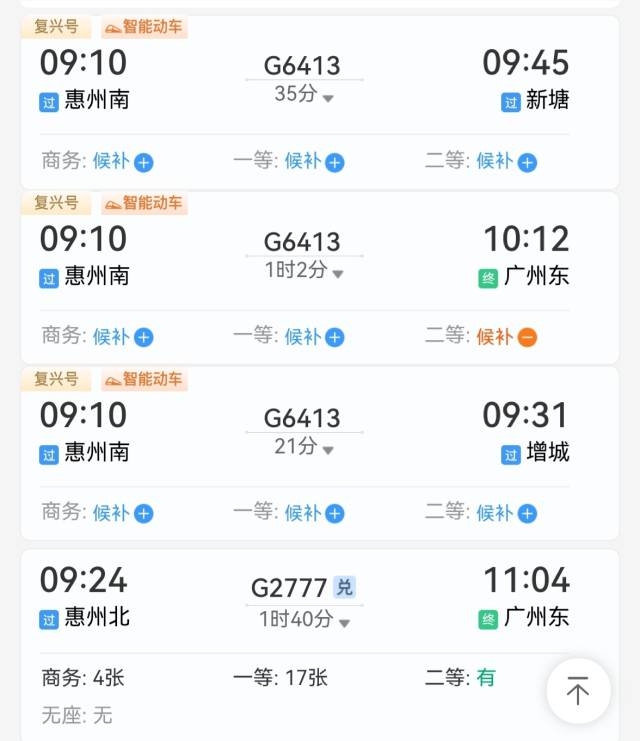Add 一等 waitlist for the 新塘 train

[x=335, y=162]
